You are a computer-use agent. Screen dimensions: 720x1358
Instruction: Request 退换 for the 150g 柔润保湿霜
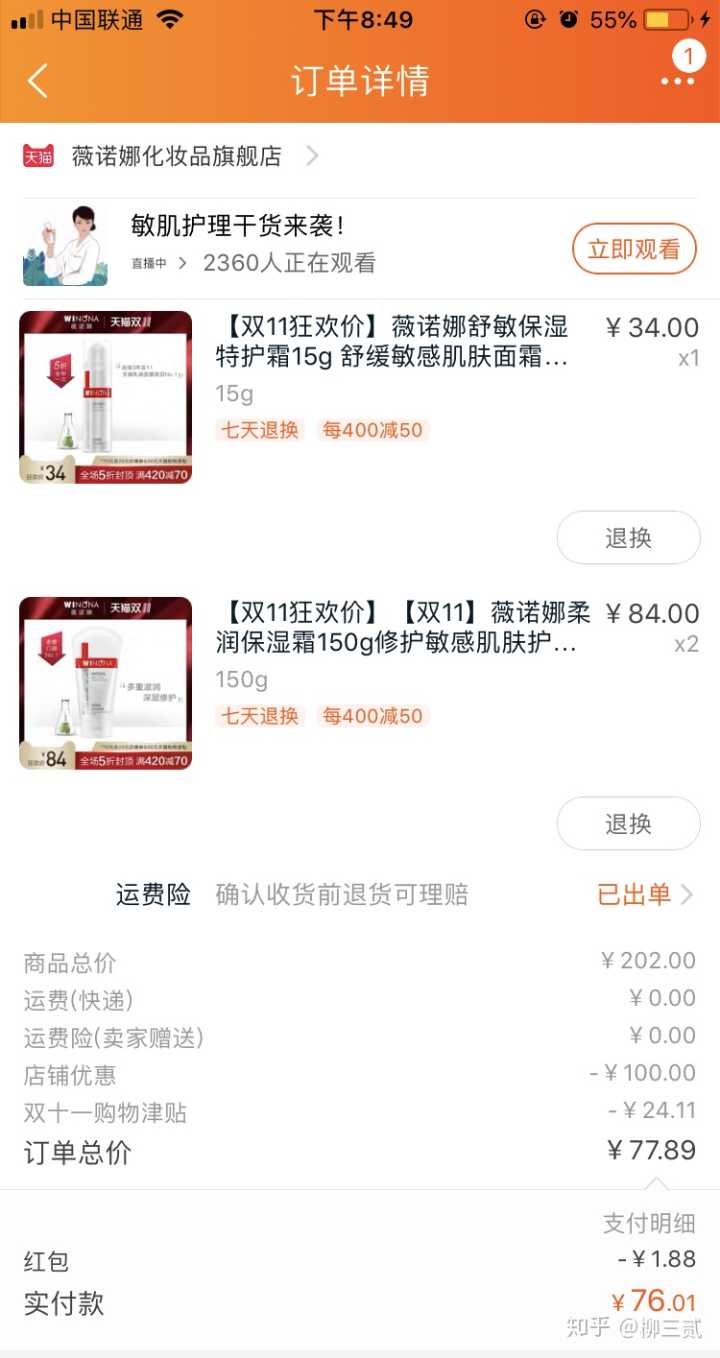pyautogui.click(x=628, y=824)
